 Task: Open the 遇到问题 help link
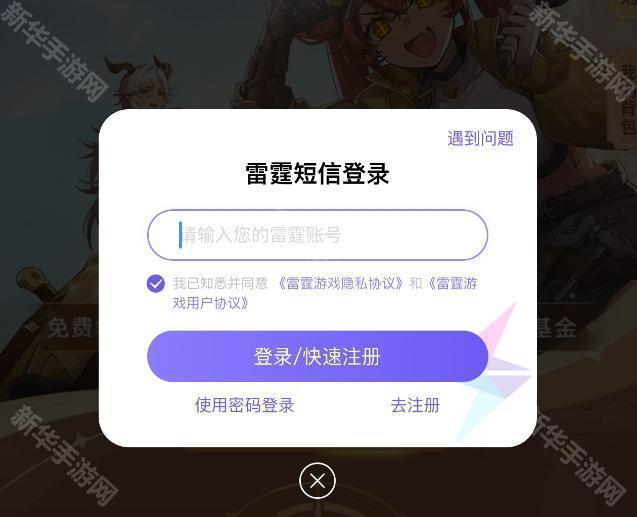click(x=480, y=138)
